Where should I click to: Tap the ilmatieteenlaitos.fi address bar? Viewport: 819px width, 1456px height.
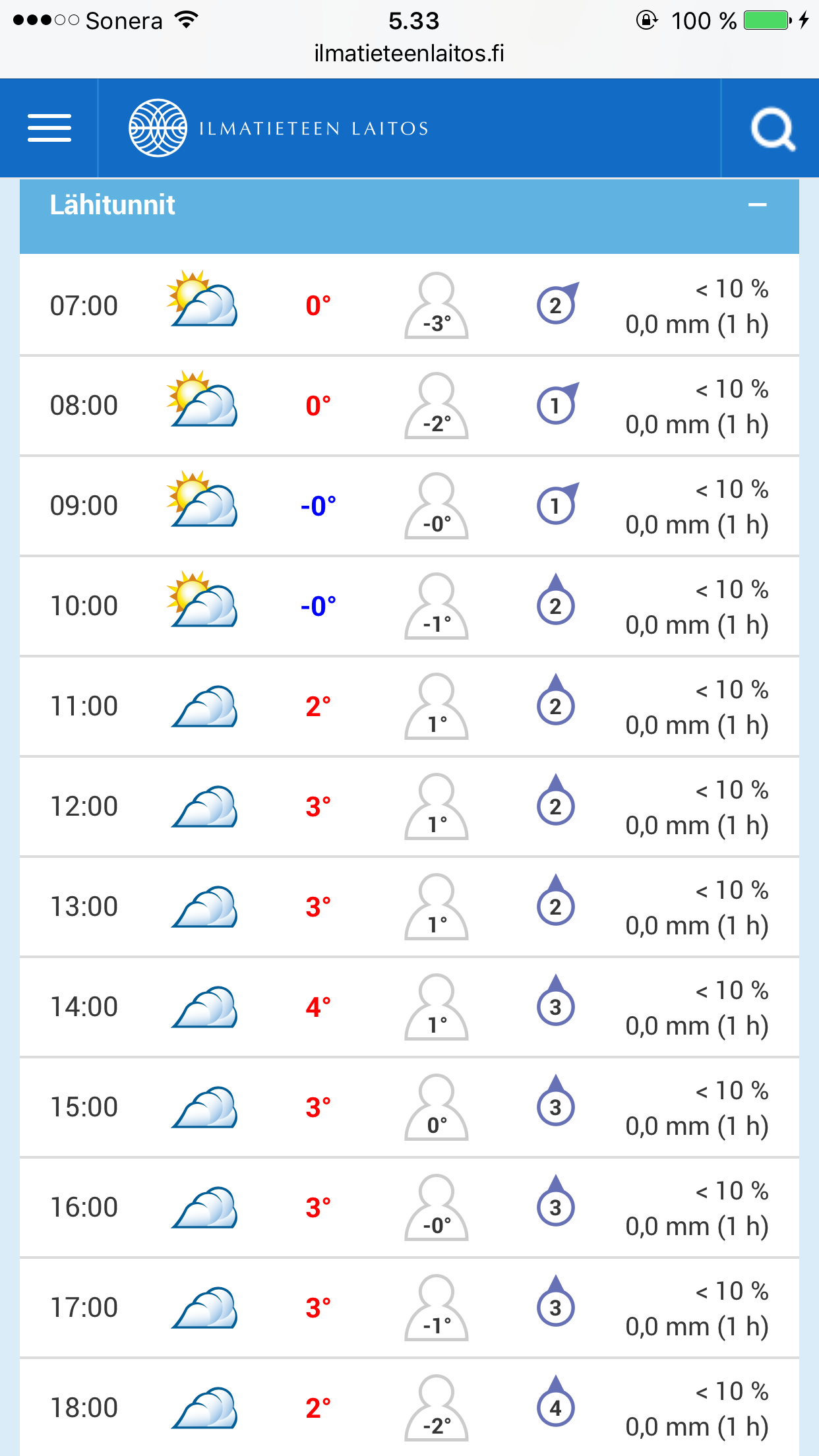tap(409, 53)
